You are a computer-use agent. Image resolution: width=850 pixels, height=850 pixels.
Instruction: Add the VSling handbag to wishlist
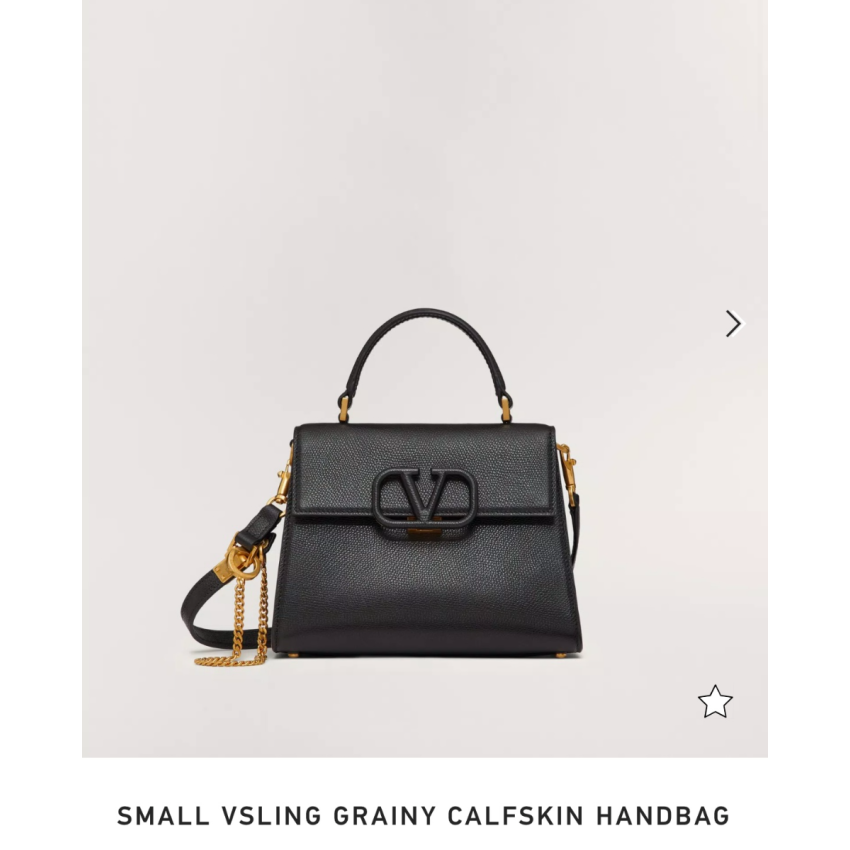point(715,702)
